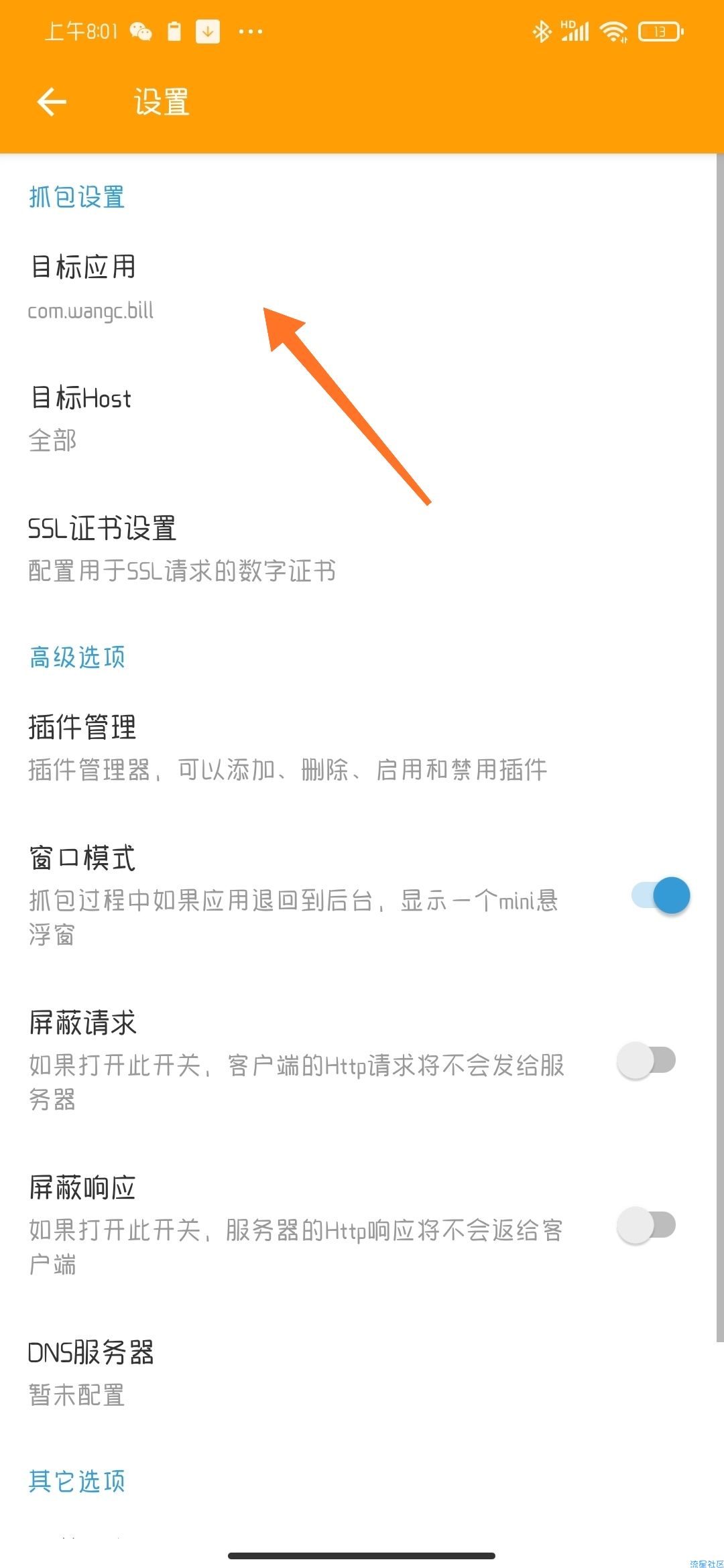Open the 目标Host setting
Image resolution: width=724 pixels, height=1568 pixels.
(x=80, y=417)
